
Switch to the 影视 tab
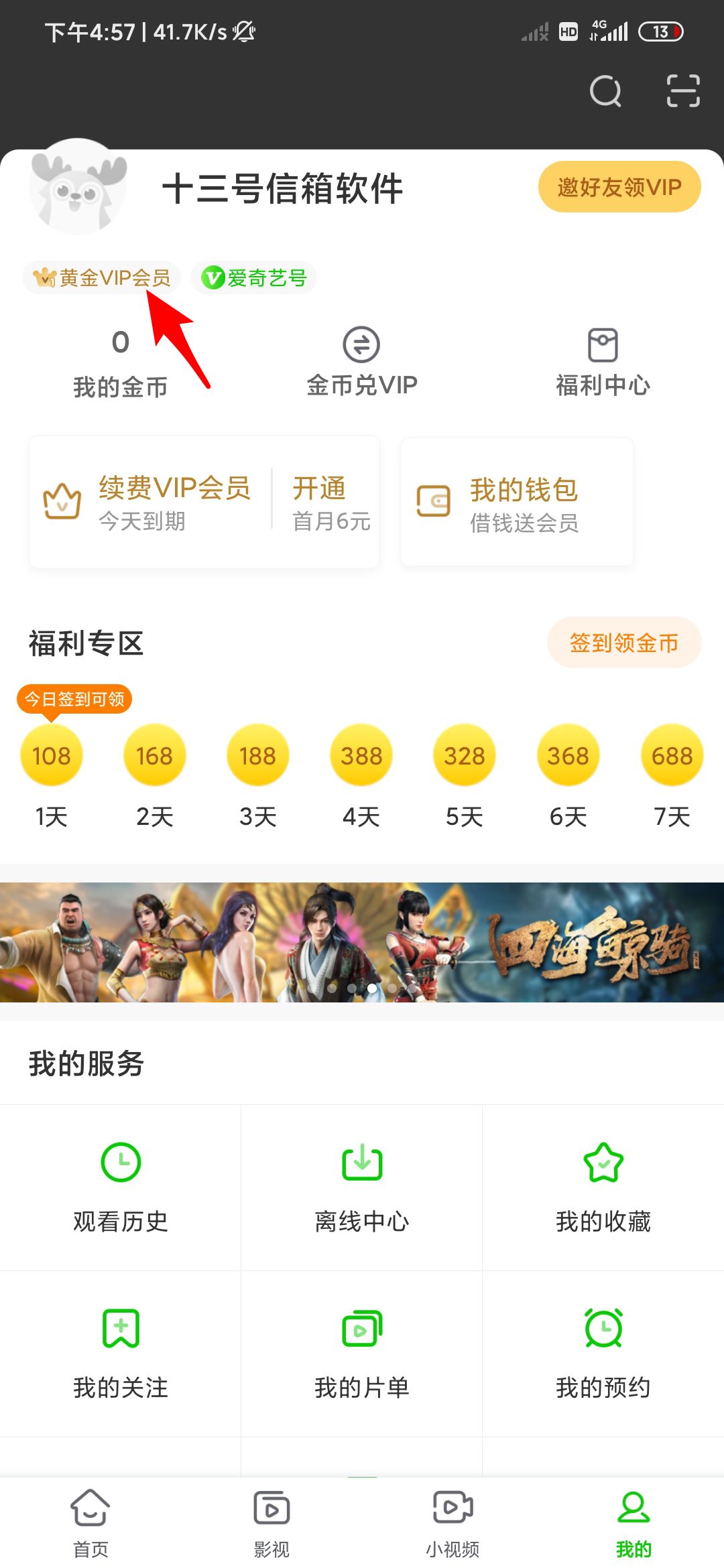(271, 1521)
